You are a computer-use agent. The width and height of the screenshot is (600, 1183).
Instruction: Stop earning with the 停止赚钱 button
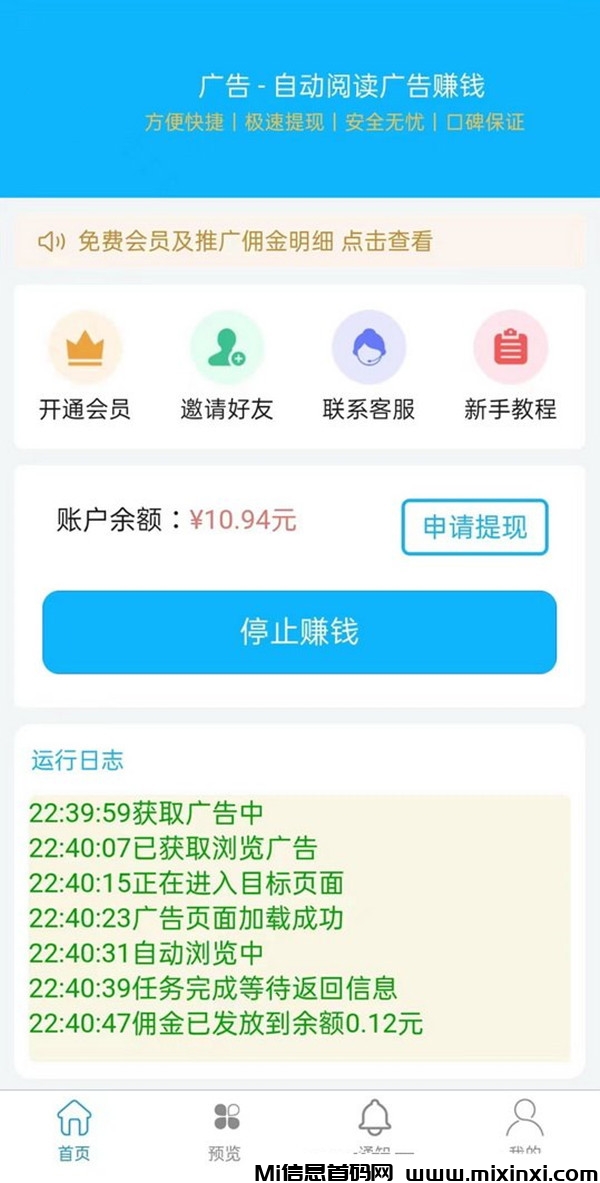click(x=299, y=632)
